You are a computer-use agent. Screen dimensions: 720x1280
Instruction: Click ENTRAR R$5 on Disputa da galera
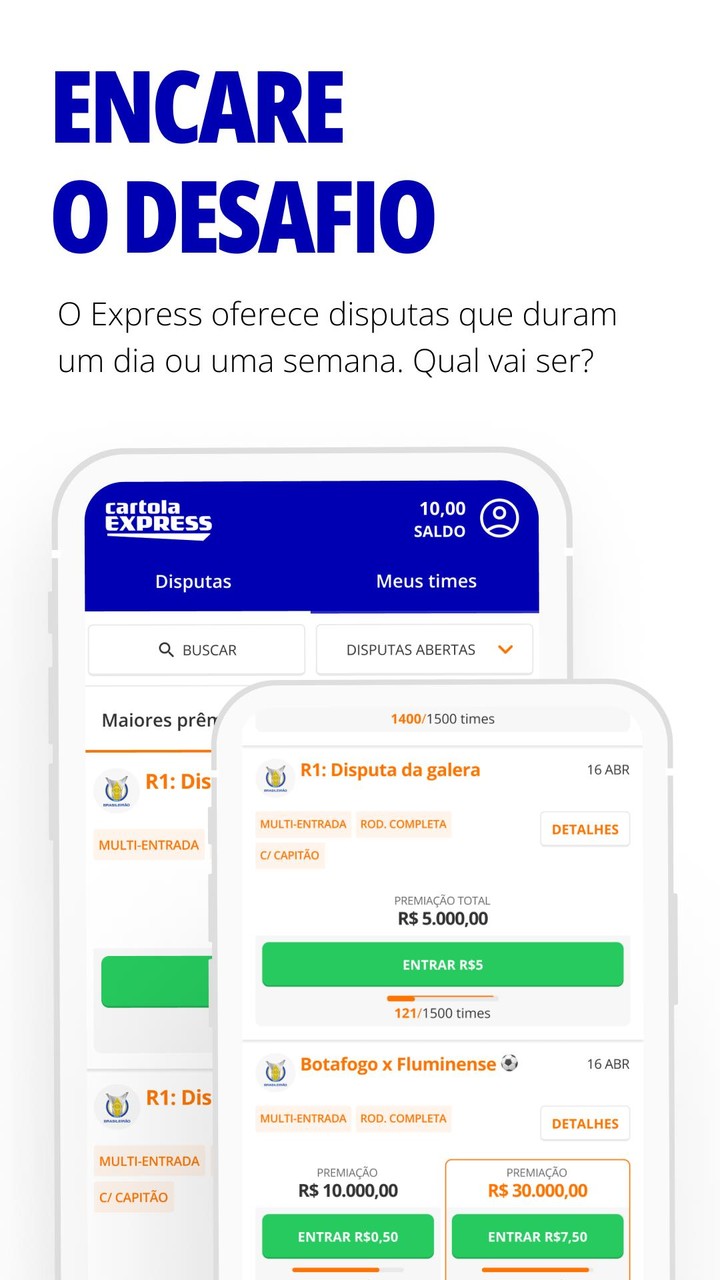[442, 964]
